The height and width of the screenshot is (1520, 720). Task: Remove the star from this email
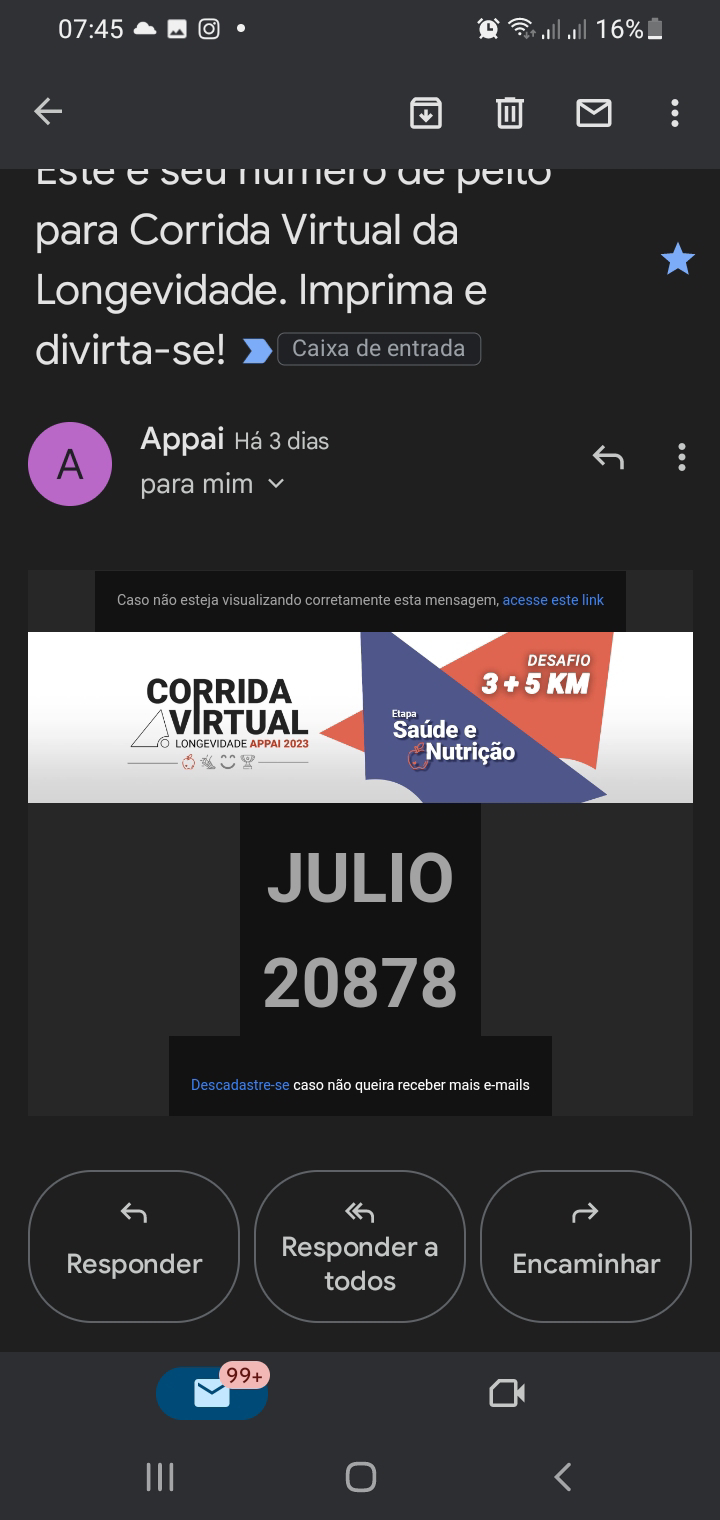tap(677, 260)
